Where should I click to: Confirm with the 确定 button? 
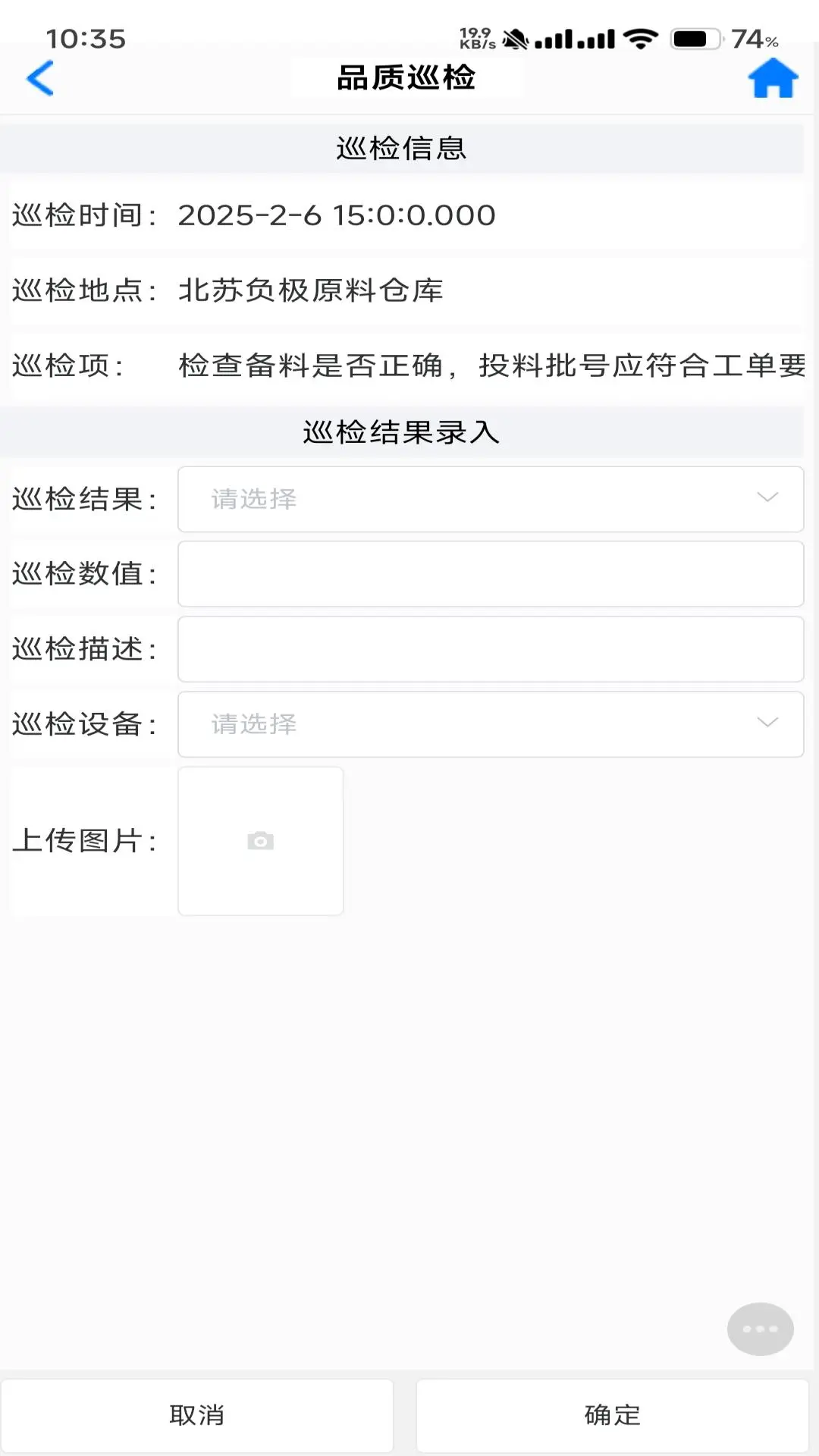coord(613,1415)
